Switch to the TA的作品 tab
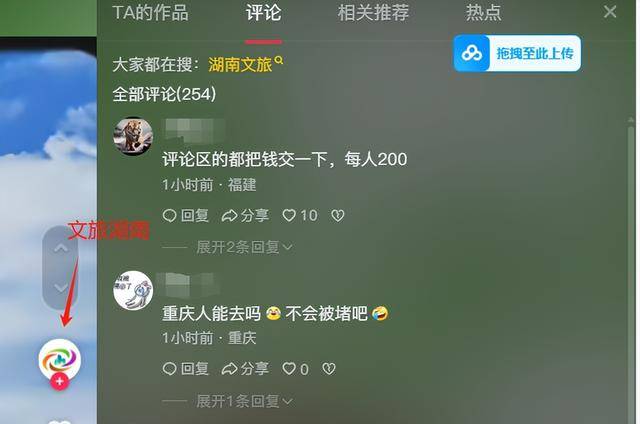The image size is (640, 424). [x=150, y=13]
